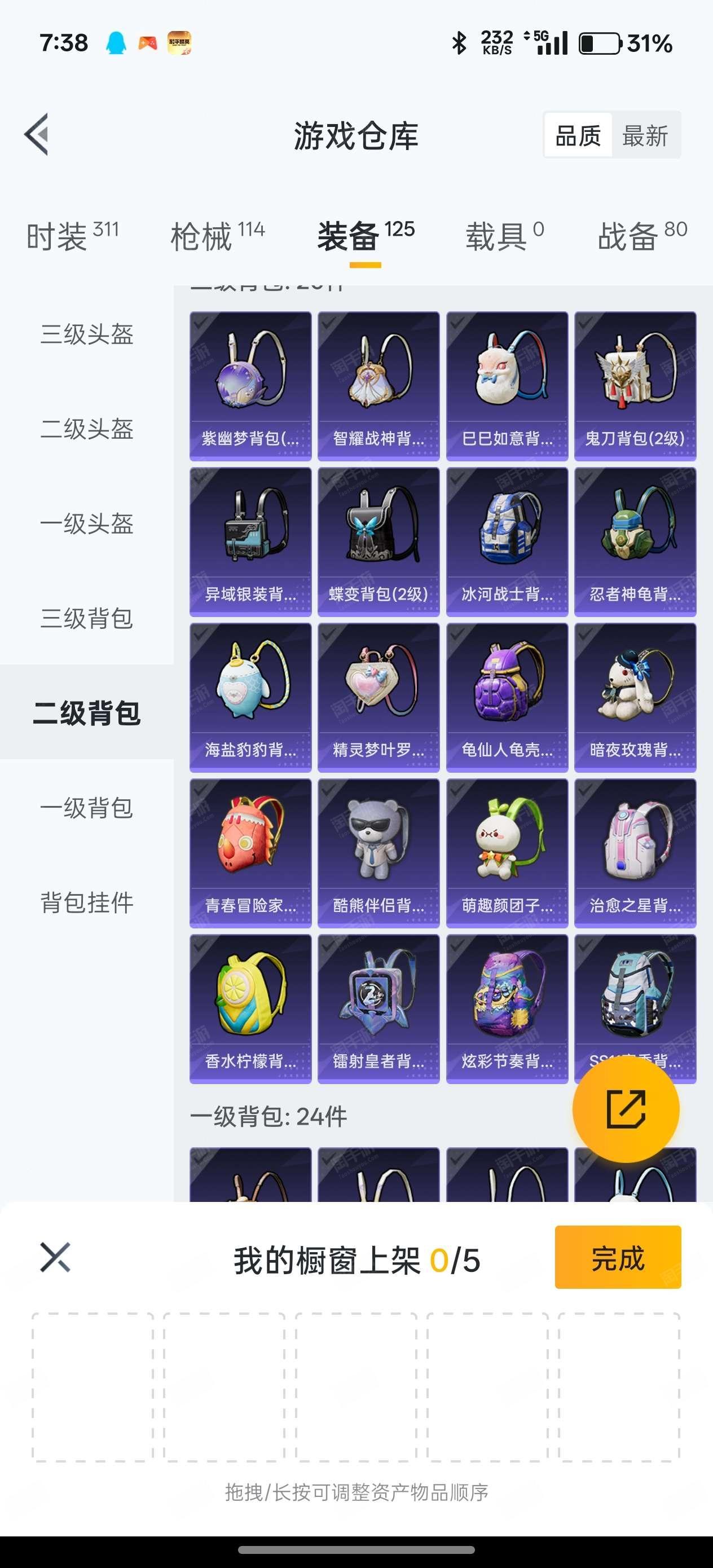Go back from the 游戏仓库 page
This screenshot has height=1568, width=713.
click(x=37, y=135)
